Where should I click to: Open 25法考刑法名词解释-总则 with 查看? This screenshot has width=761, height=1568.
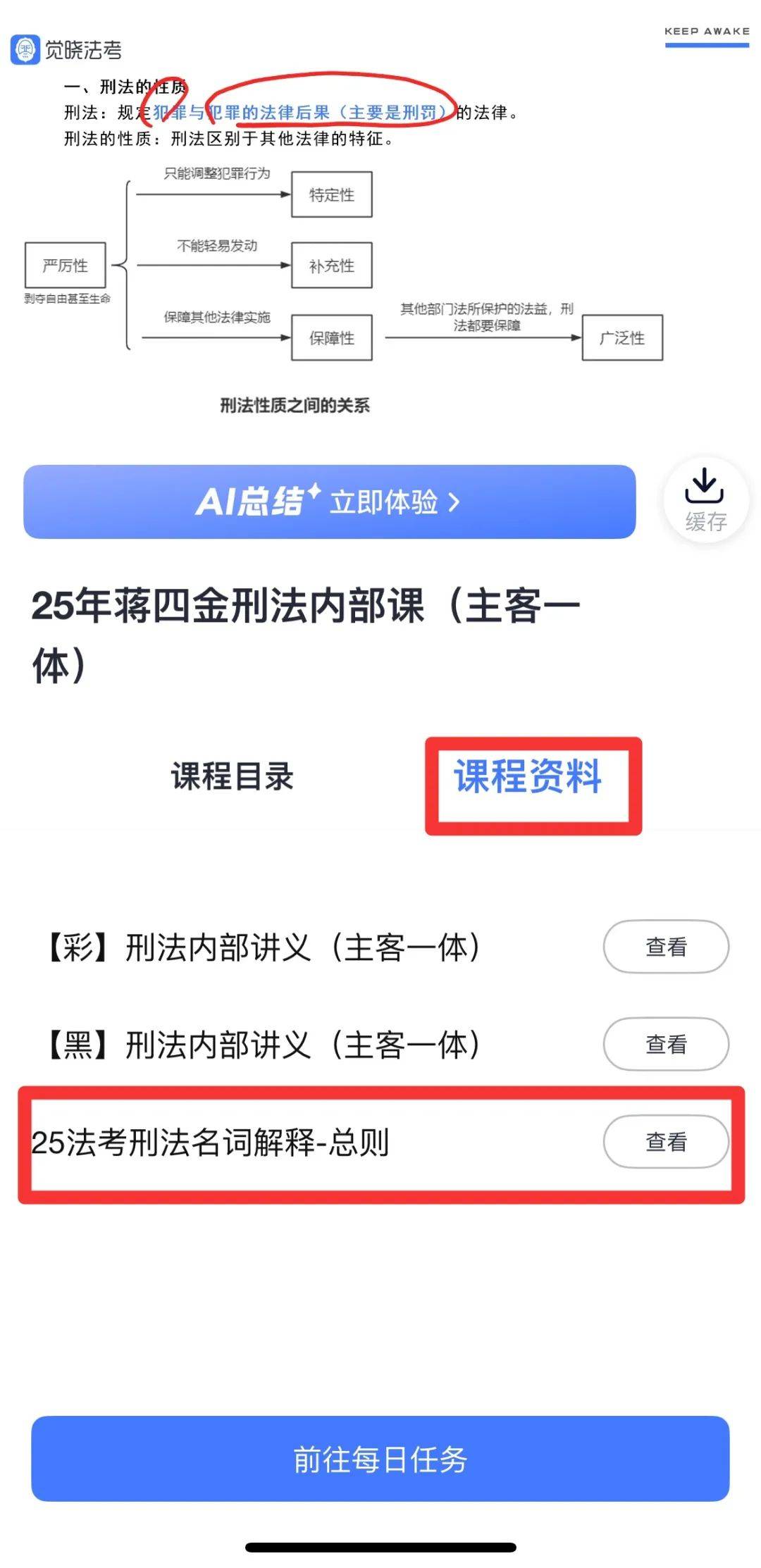(x=666, y=1141)
